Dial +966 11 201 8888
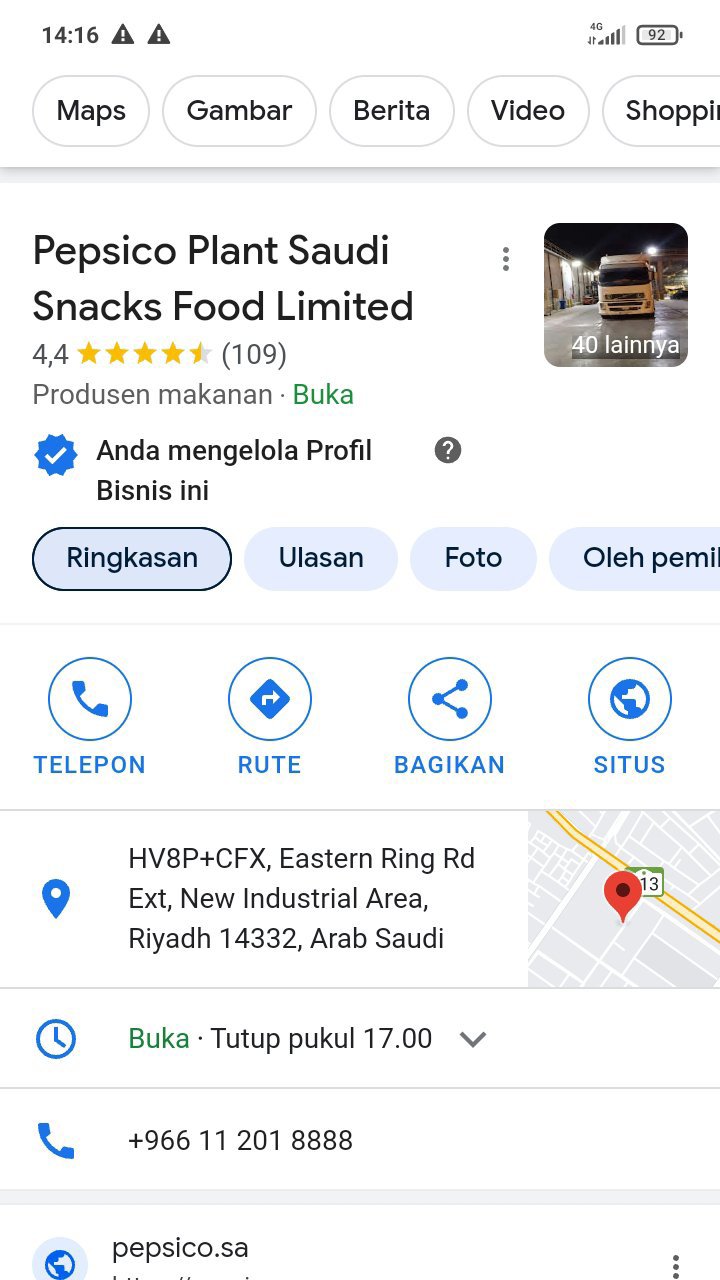Screen dimensions: 720x1280 (240, 1140)
